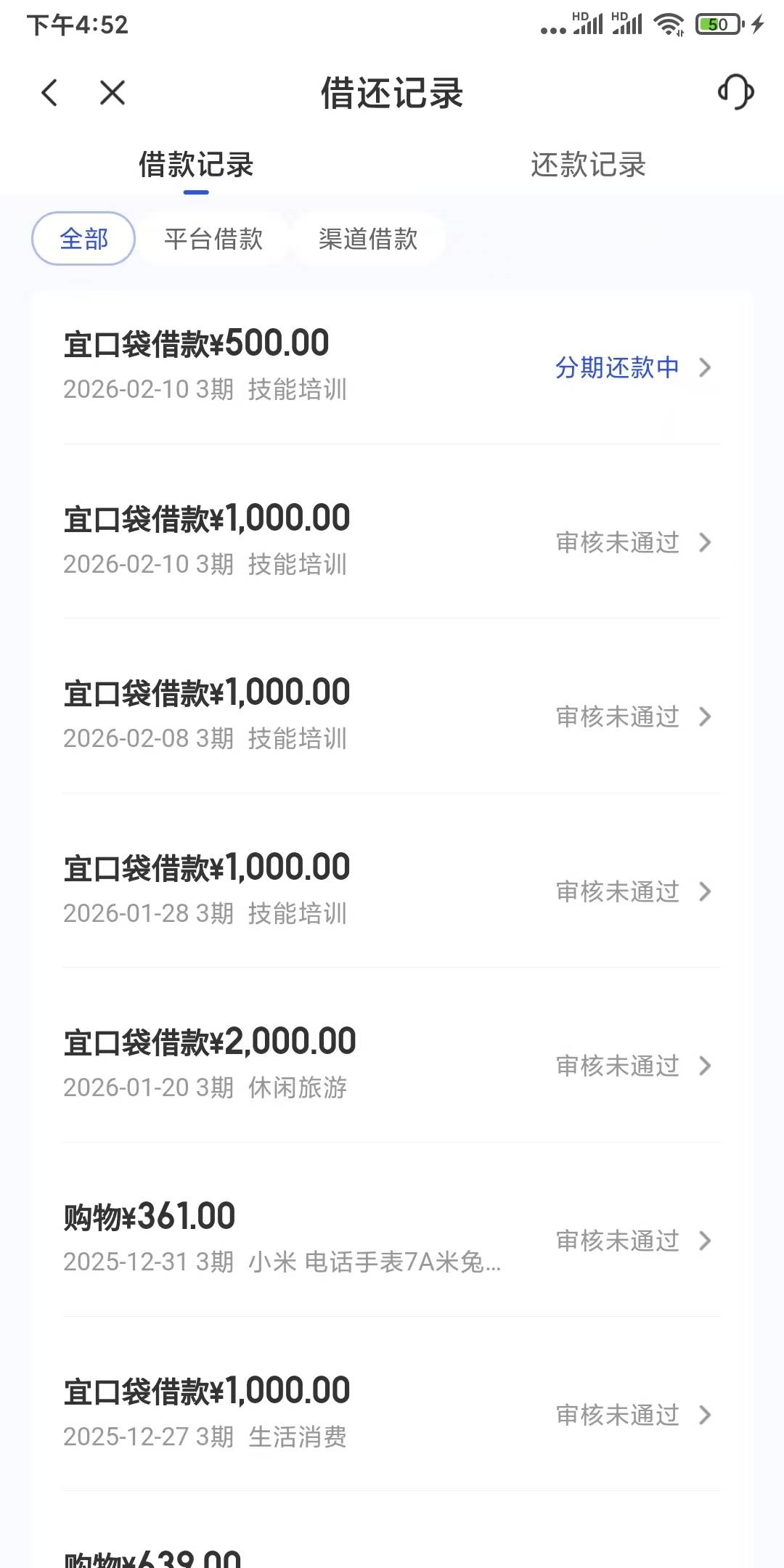Open the loan record dated 2026-01-28
This screenshot has height=1568, width=784.
click(392, 889)
